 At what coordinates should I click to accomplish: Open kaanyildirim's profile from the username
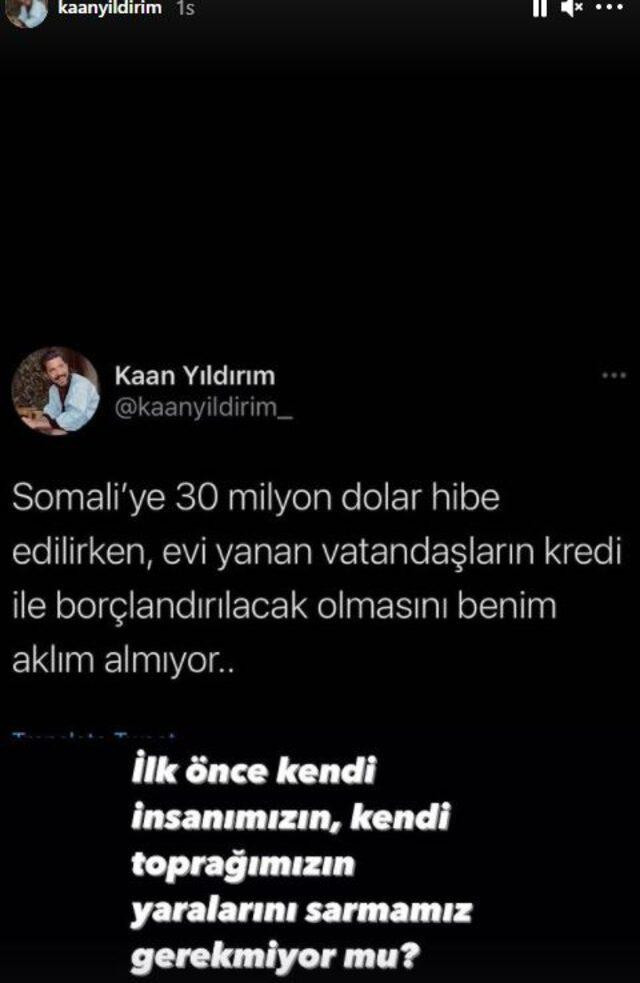pos(111,8)
